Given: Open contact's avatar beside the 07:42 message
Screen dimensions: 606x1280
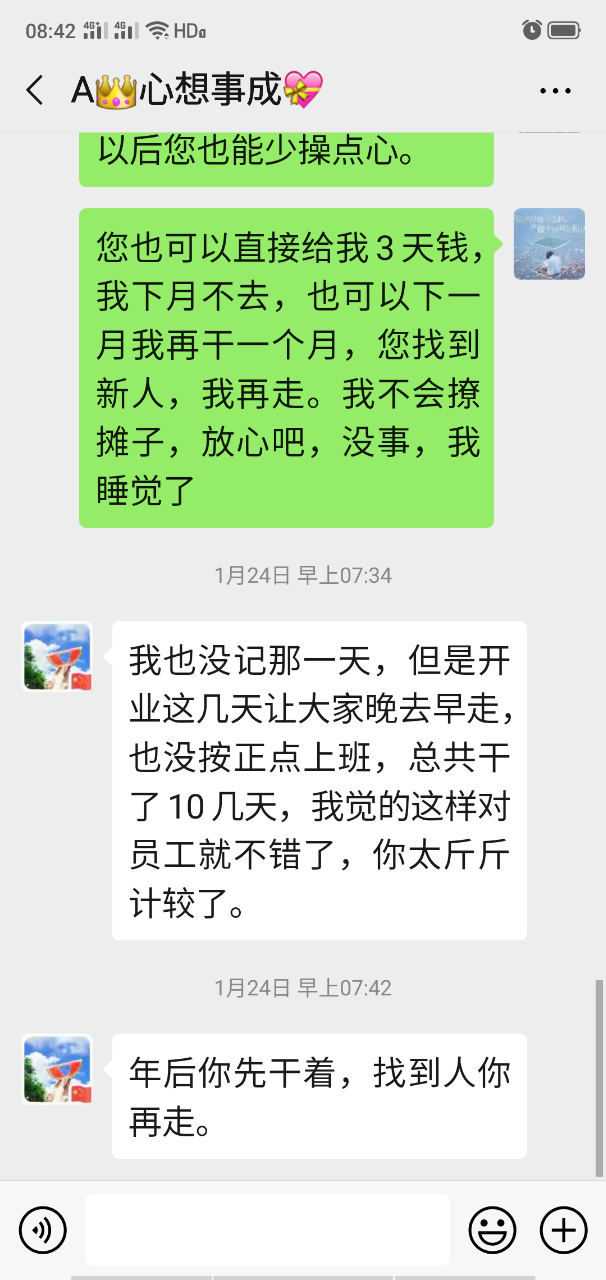Looking at the screenshot, I should tap(58, 1069).
